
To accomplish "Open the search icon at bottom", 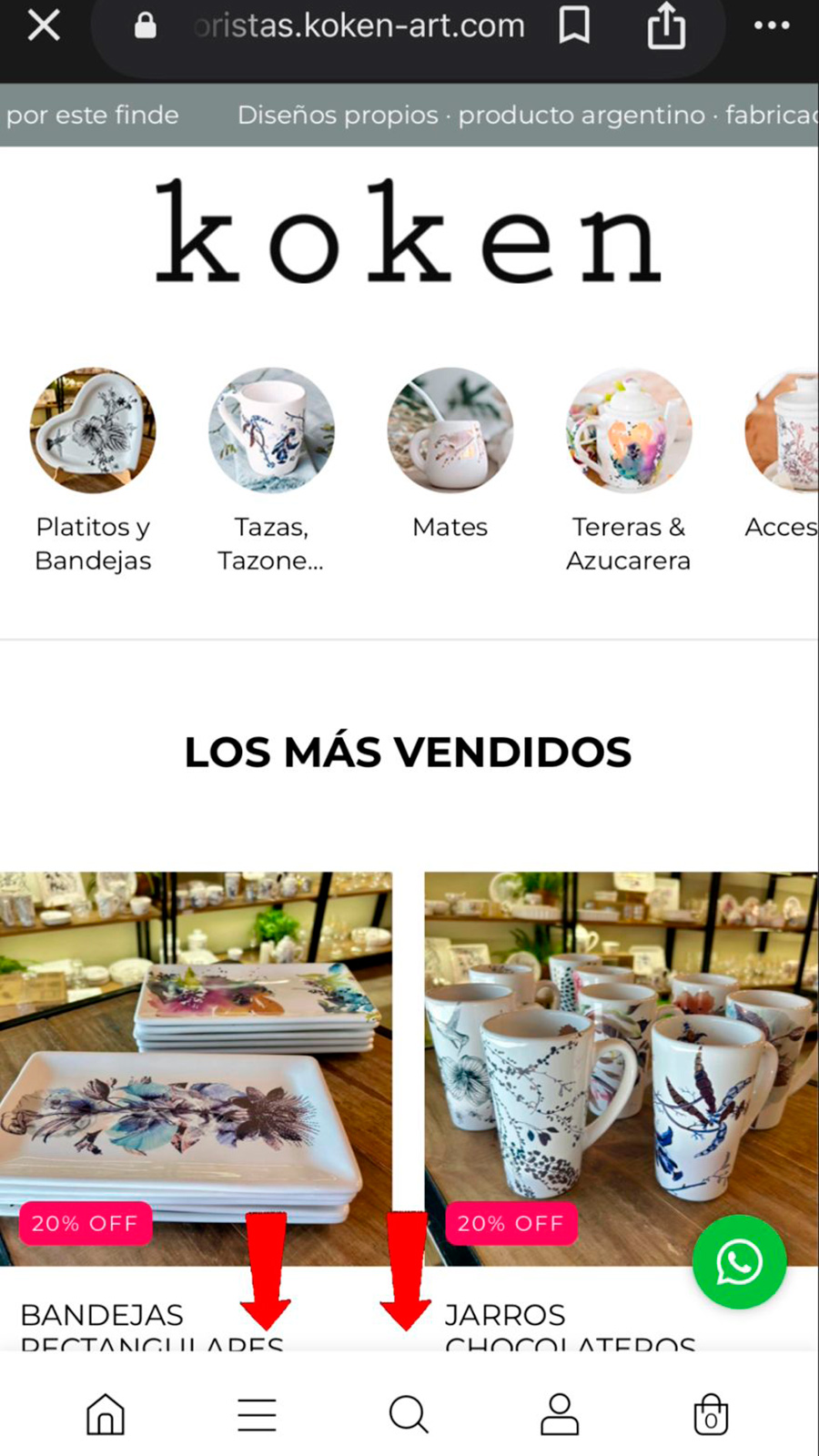I will tap(408, 1413).
